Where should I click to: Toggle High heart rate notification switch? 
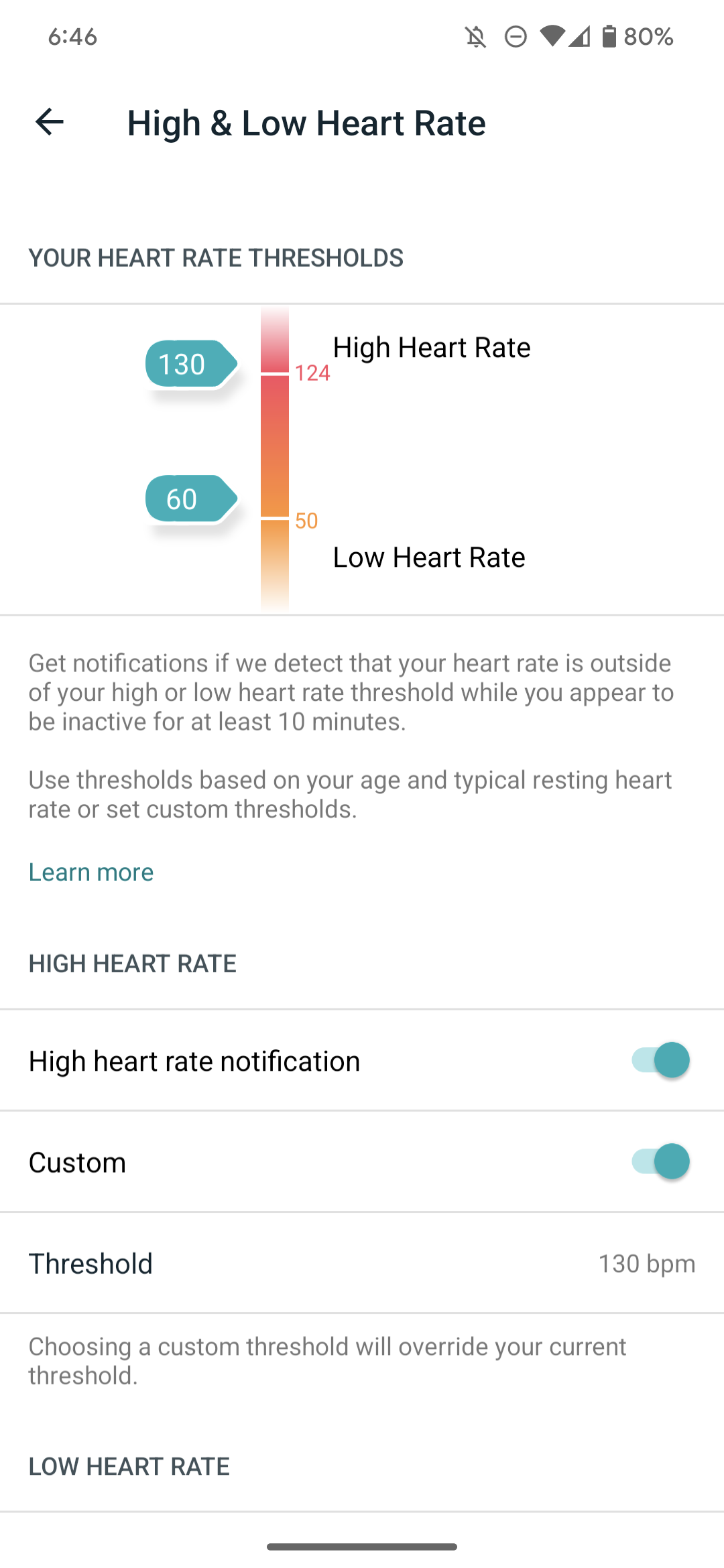tap(660, 1061)
